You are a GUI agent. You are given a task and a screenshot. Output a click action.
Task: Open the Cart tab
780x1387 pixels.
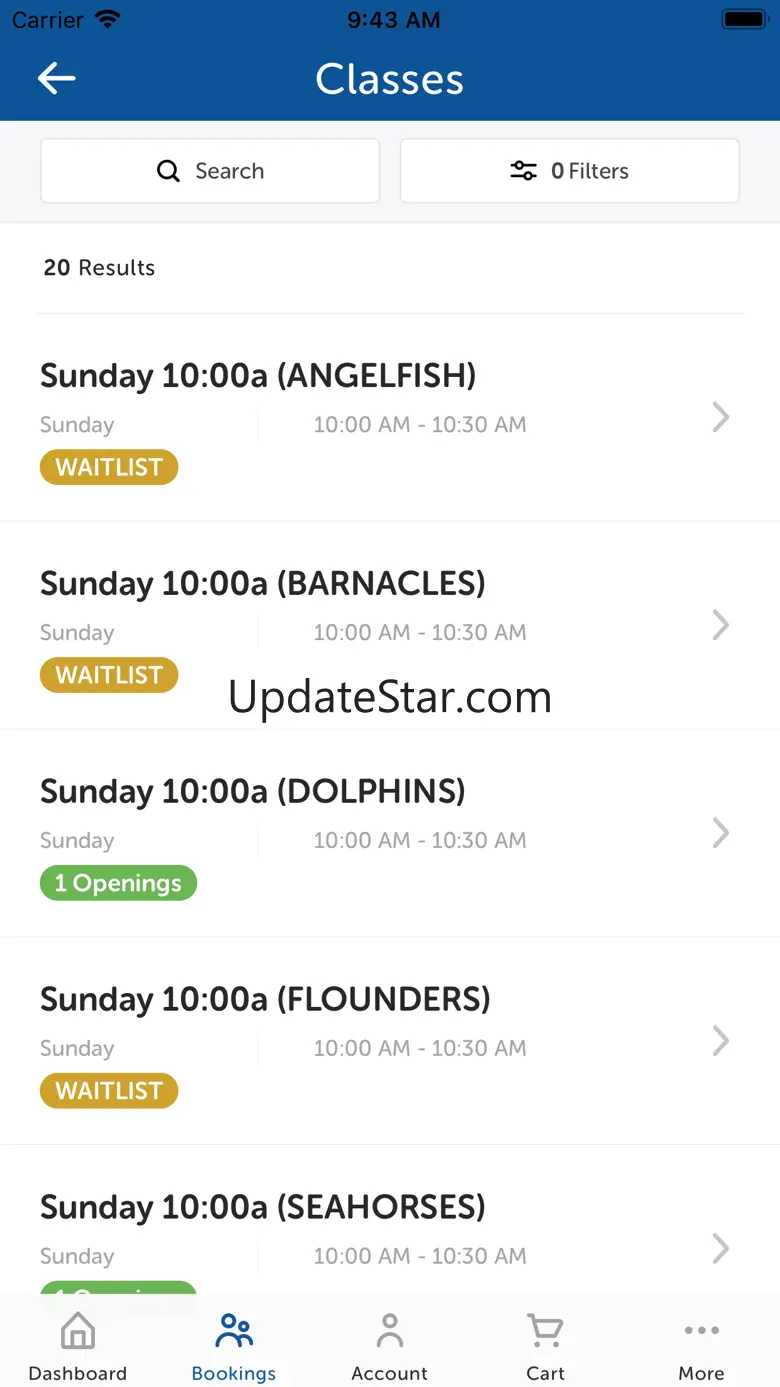(545, 1346)
